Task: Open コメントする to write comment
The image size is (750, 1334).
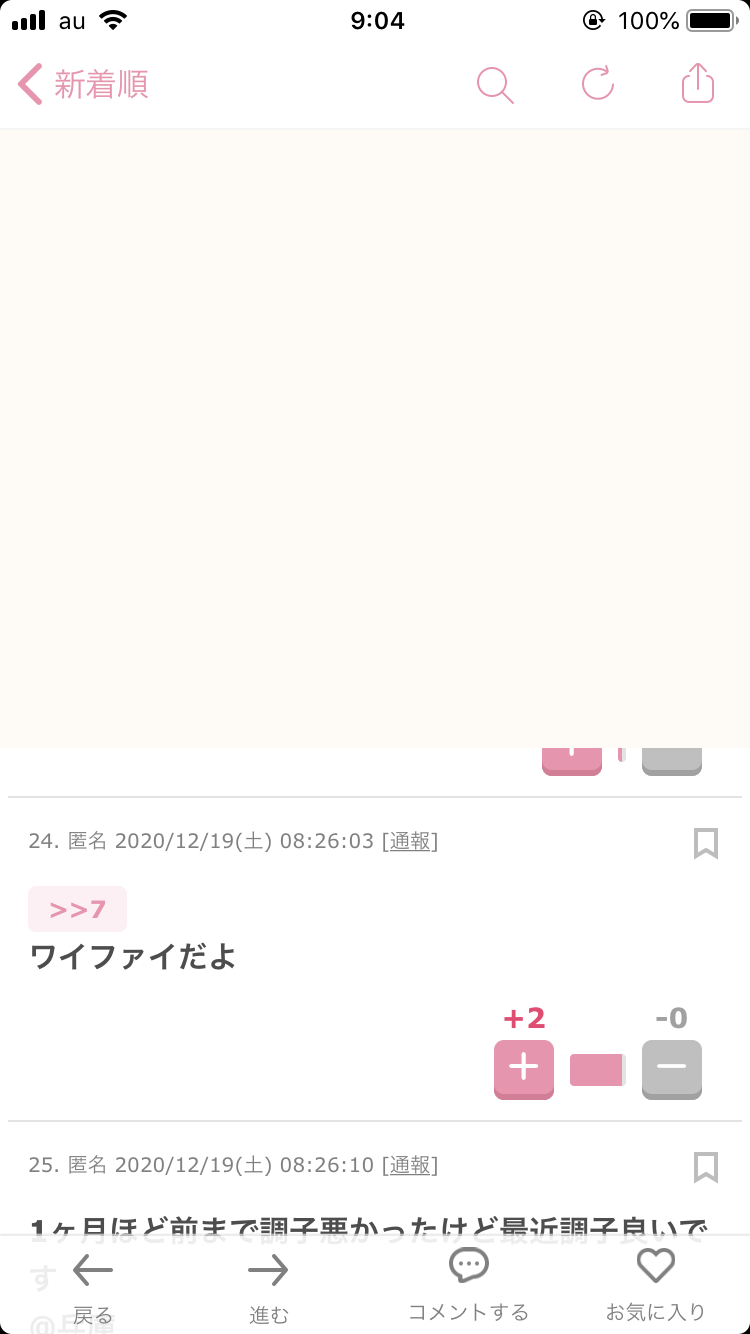Action: 468,1286
